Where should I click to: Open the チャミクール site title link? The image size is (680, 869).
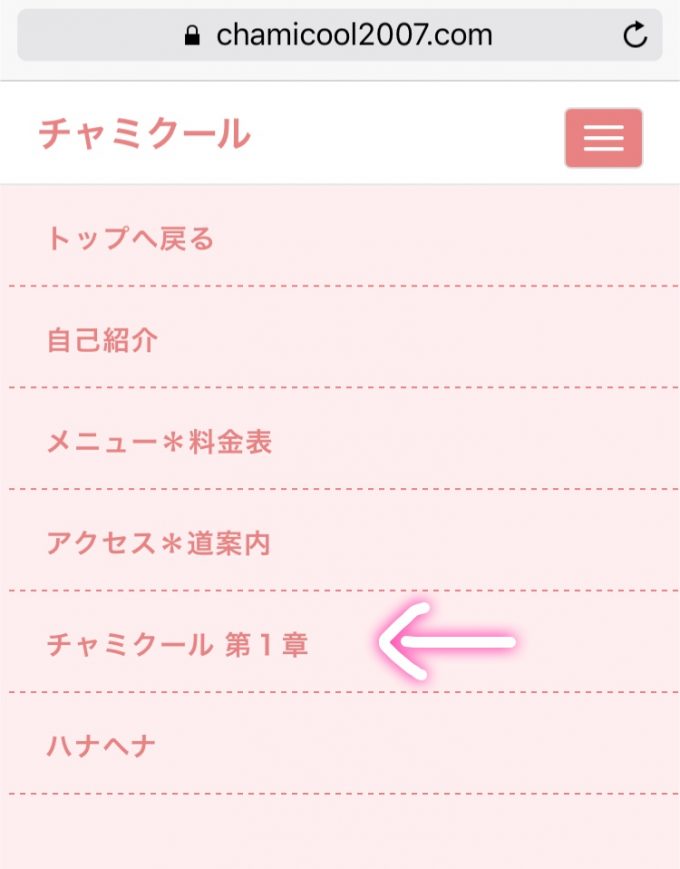click(144, 134)
